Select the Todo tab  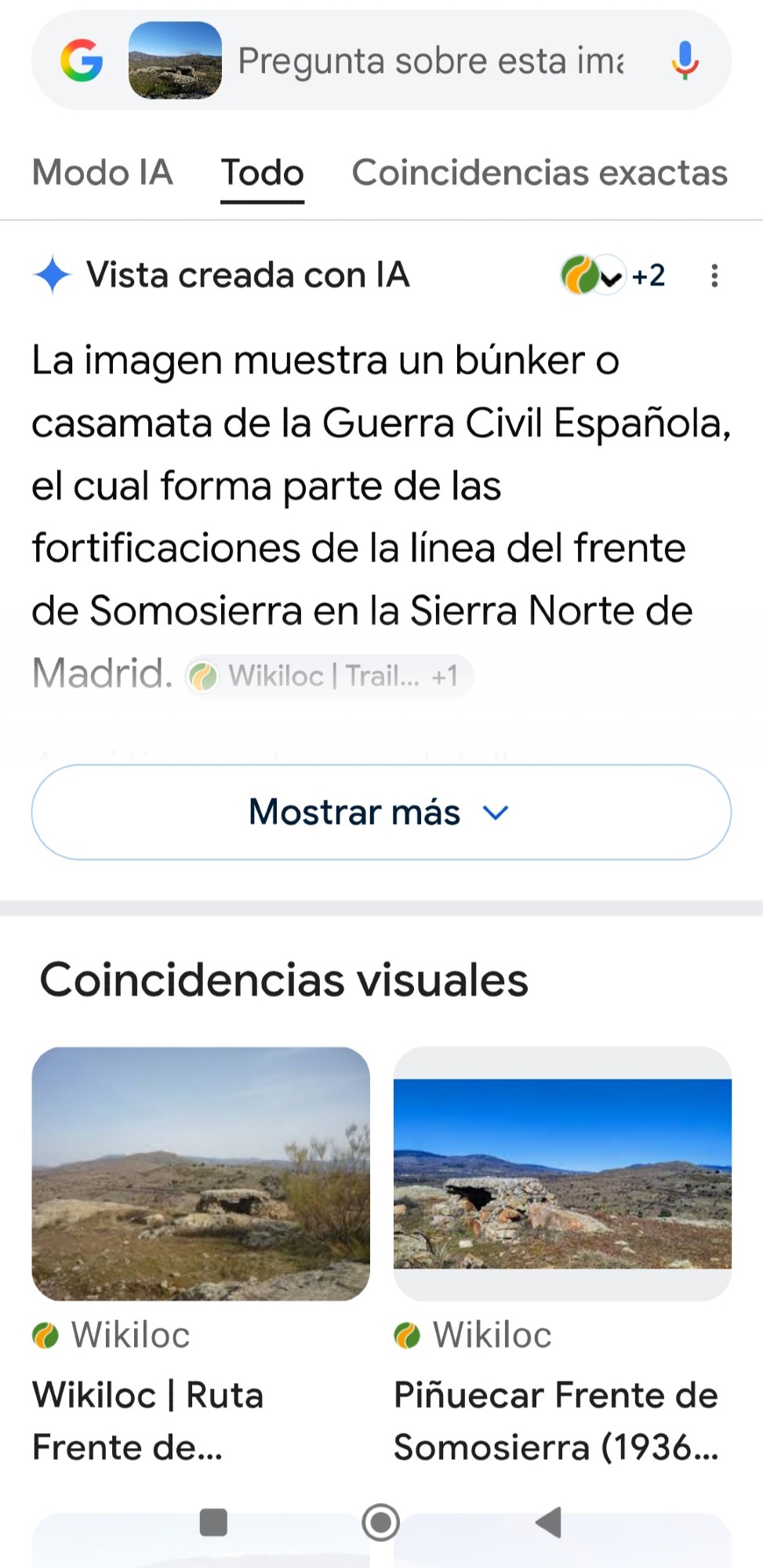[x=262, y=172]
